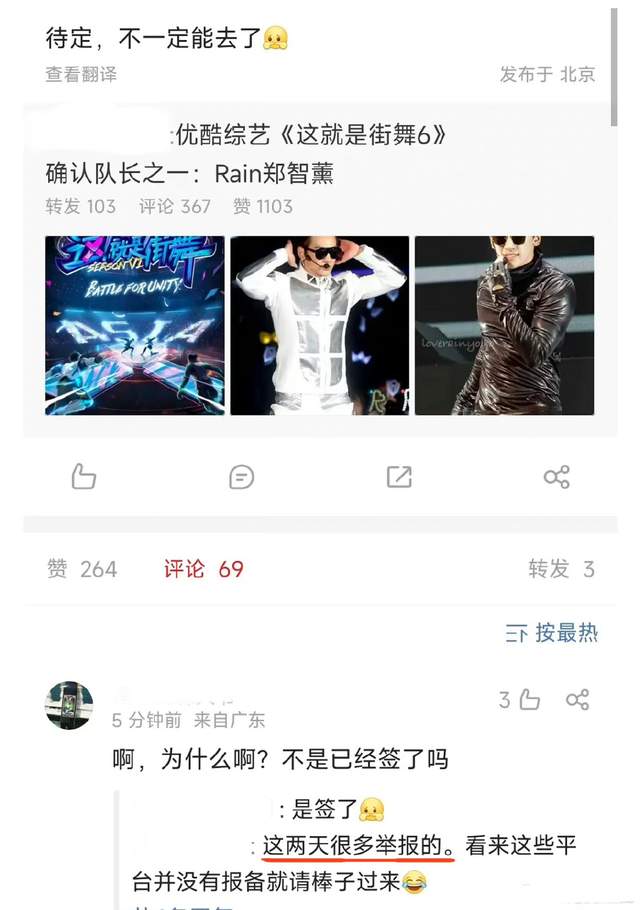Change comment sorting via 按最热
Screen dimensions: 640x910
[x=552, y=632]
